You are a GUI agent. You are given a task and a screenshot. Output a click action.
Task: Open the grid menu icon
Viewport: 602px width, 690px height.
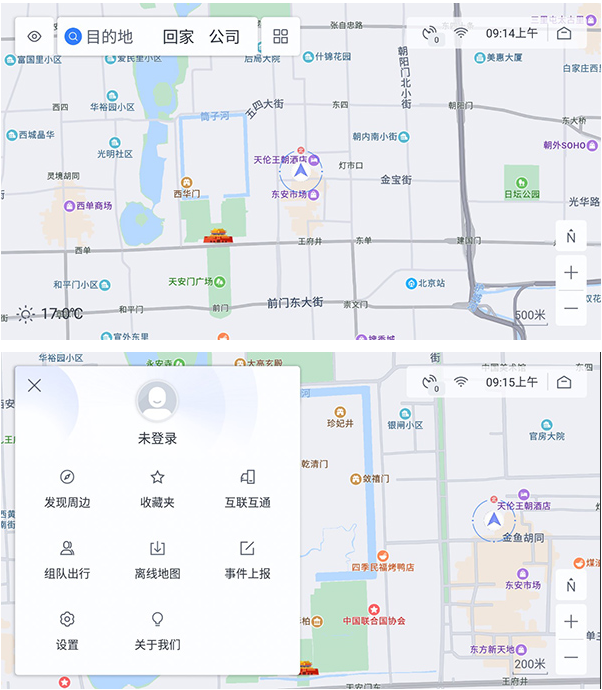pos(280,36)
